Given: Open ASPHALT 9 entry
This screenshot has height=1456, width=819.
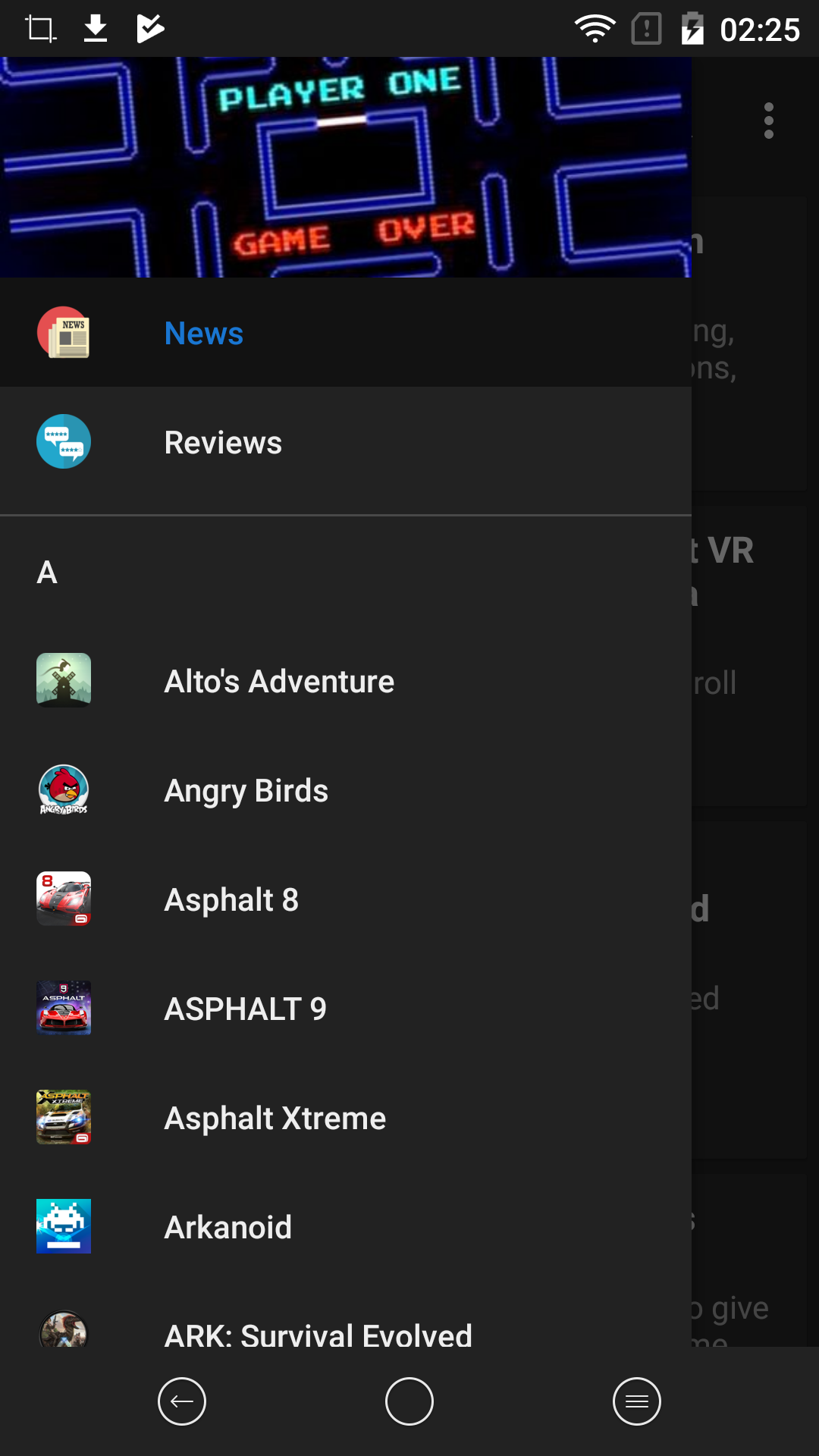Looking at the screenshot, I should (x=346, y=1009).
